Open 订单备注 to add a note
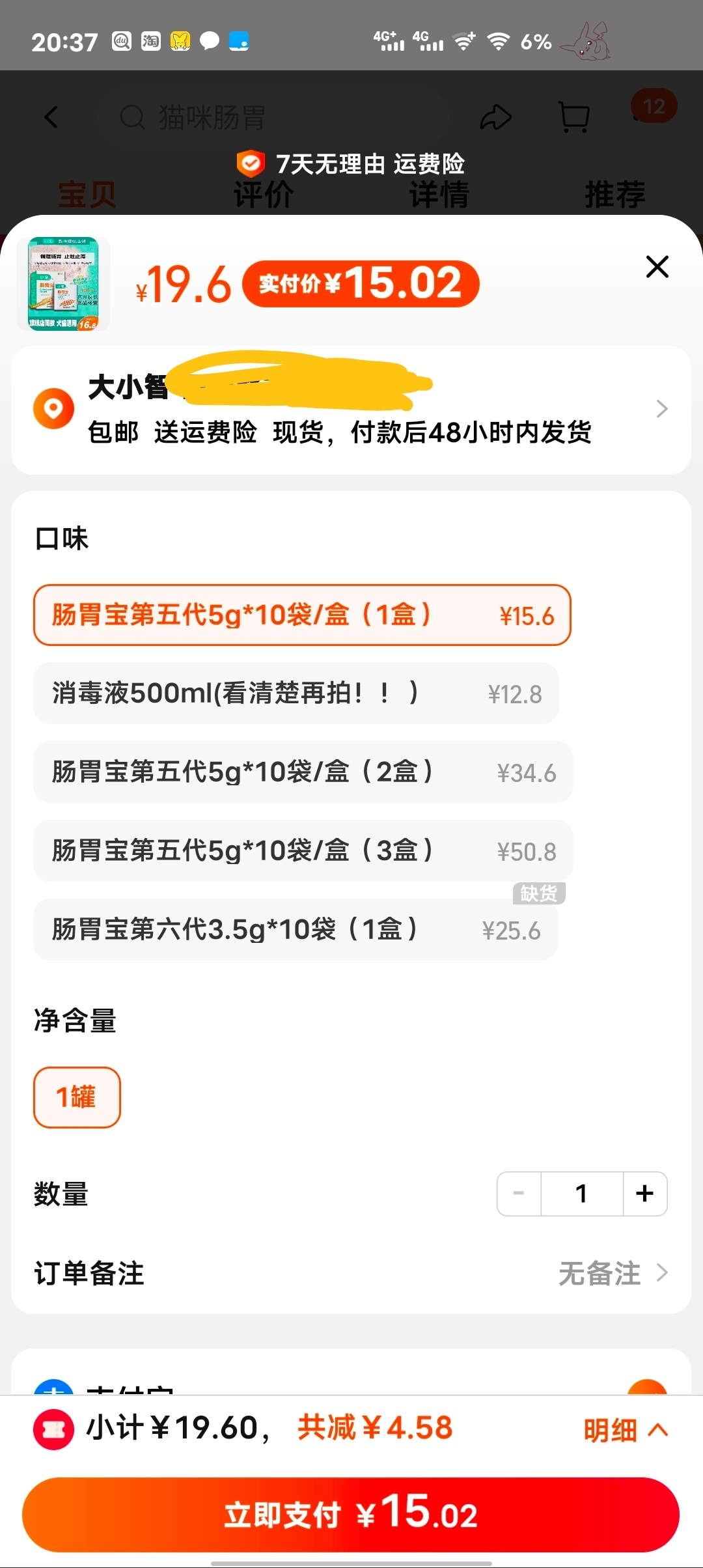 351,1273
